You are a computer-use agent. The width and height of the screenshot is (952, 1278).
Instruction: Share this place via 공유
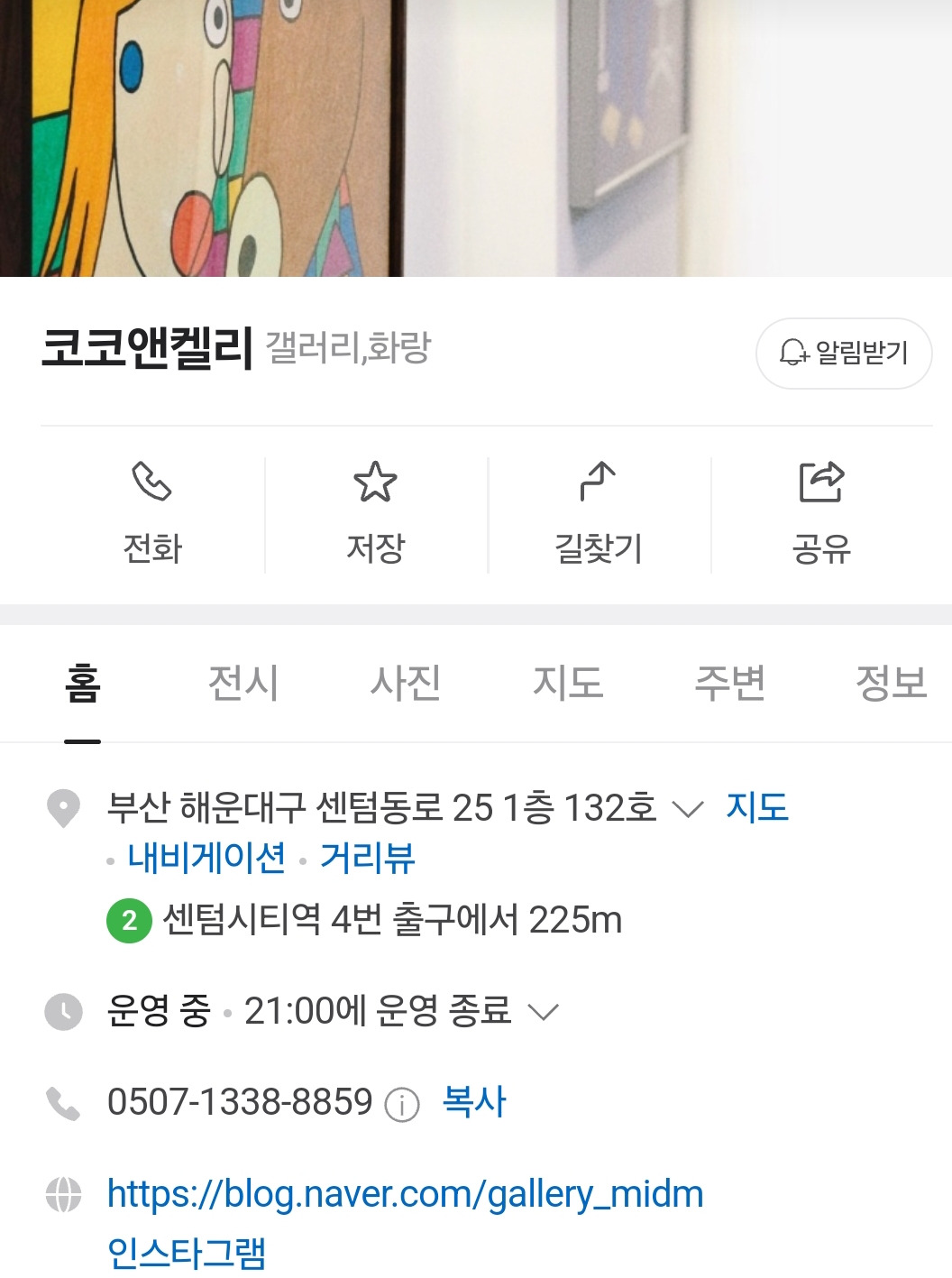[x=821, y=512]
